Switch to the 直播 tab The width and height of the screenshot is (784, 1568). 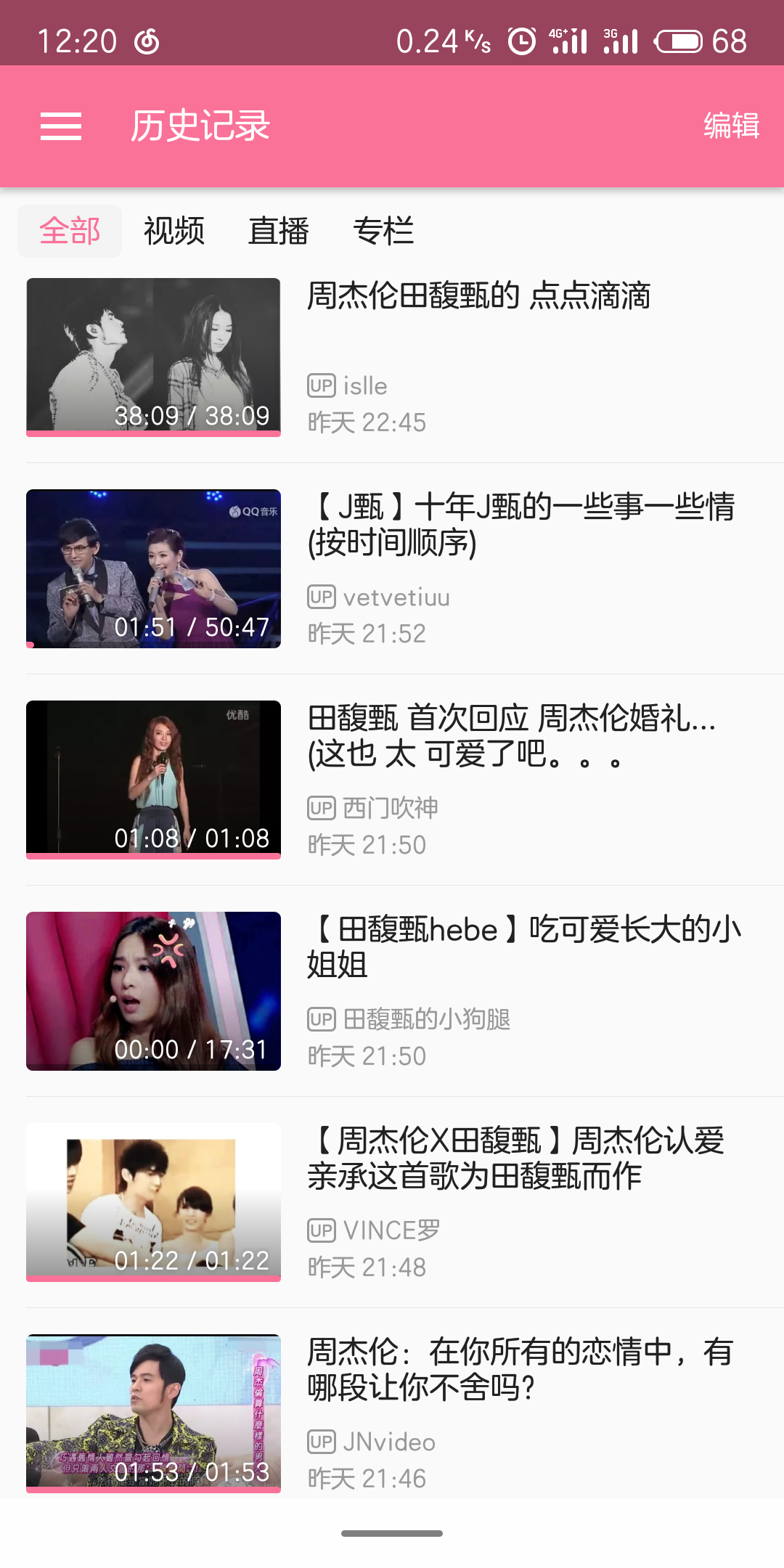point(279,232)
